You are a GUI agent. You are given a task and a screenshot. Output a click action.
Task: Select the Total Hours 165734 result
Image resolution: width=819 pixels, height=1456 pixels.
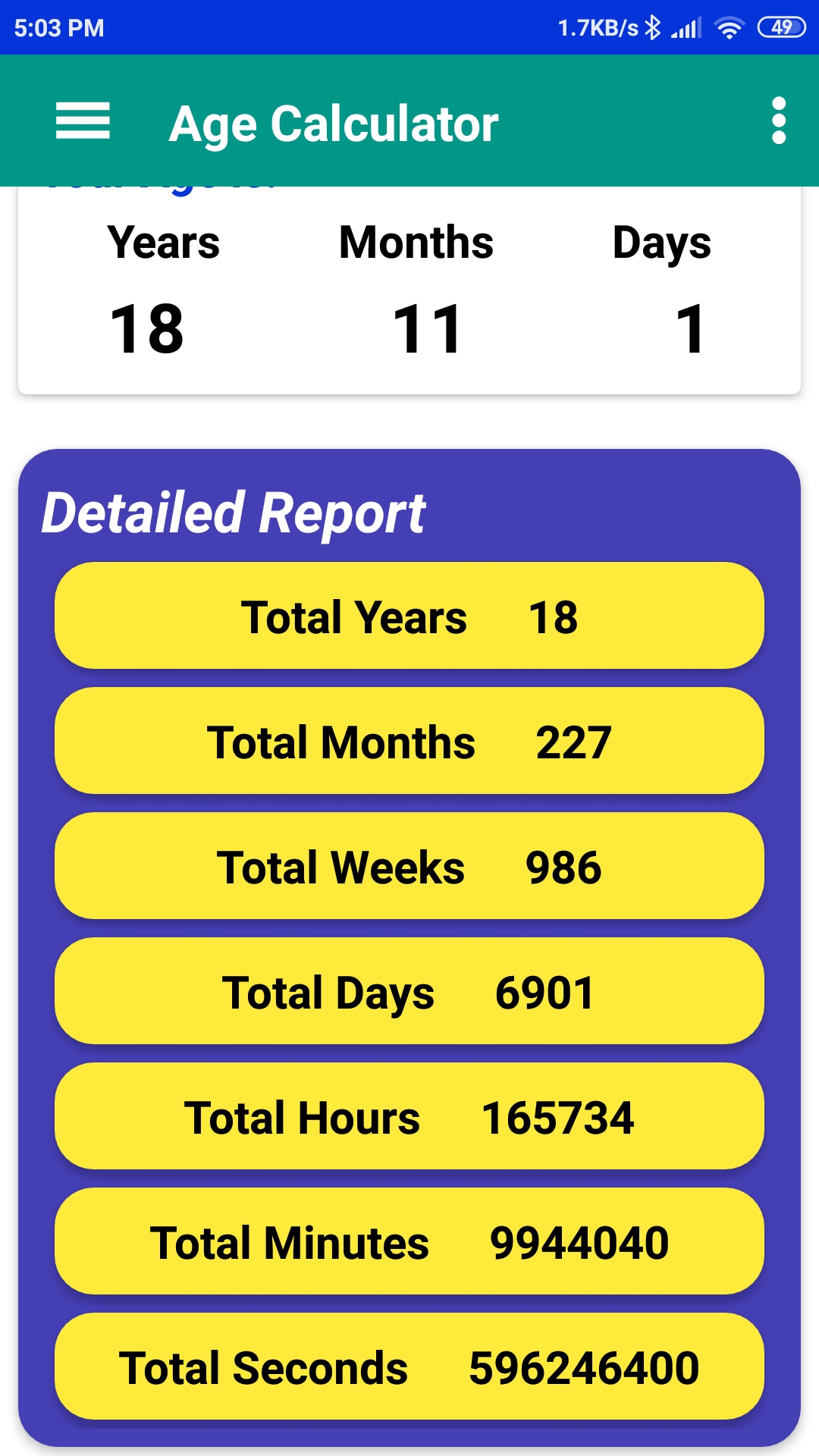click(409, 1117)
